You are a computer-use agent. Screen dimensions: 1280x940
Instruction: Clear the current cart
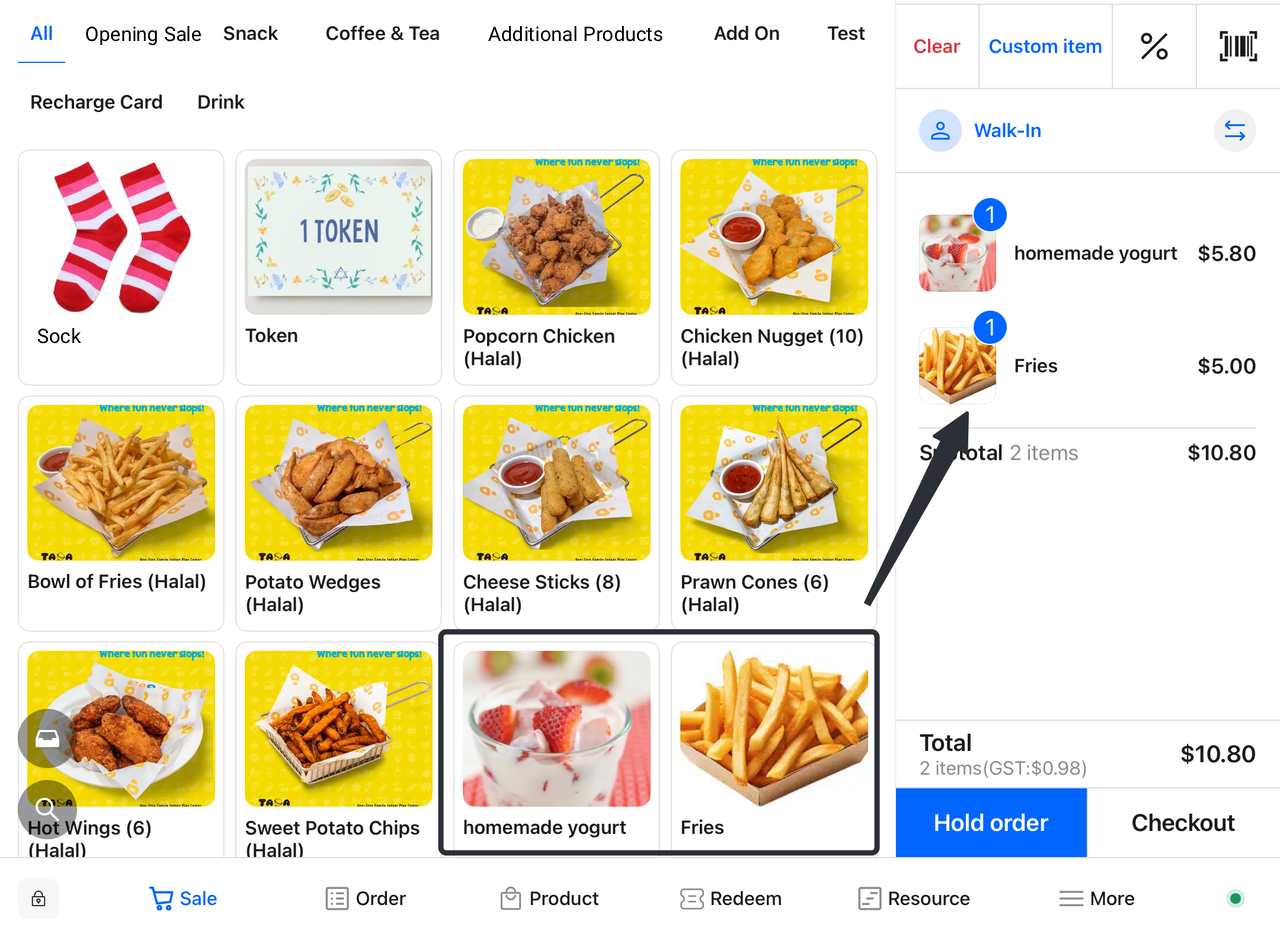coord(936,46)
